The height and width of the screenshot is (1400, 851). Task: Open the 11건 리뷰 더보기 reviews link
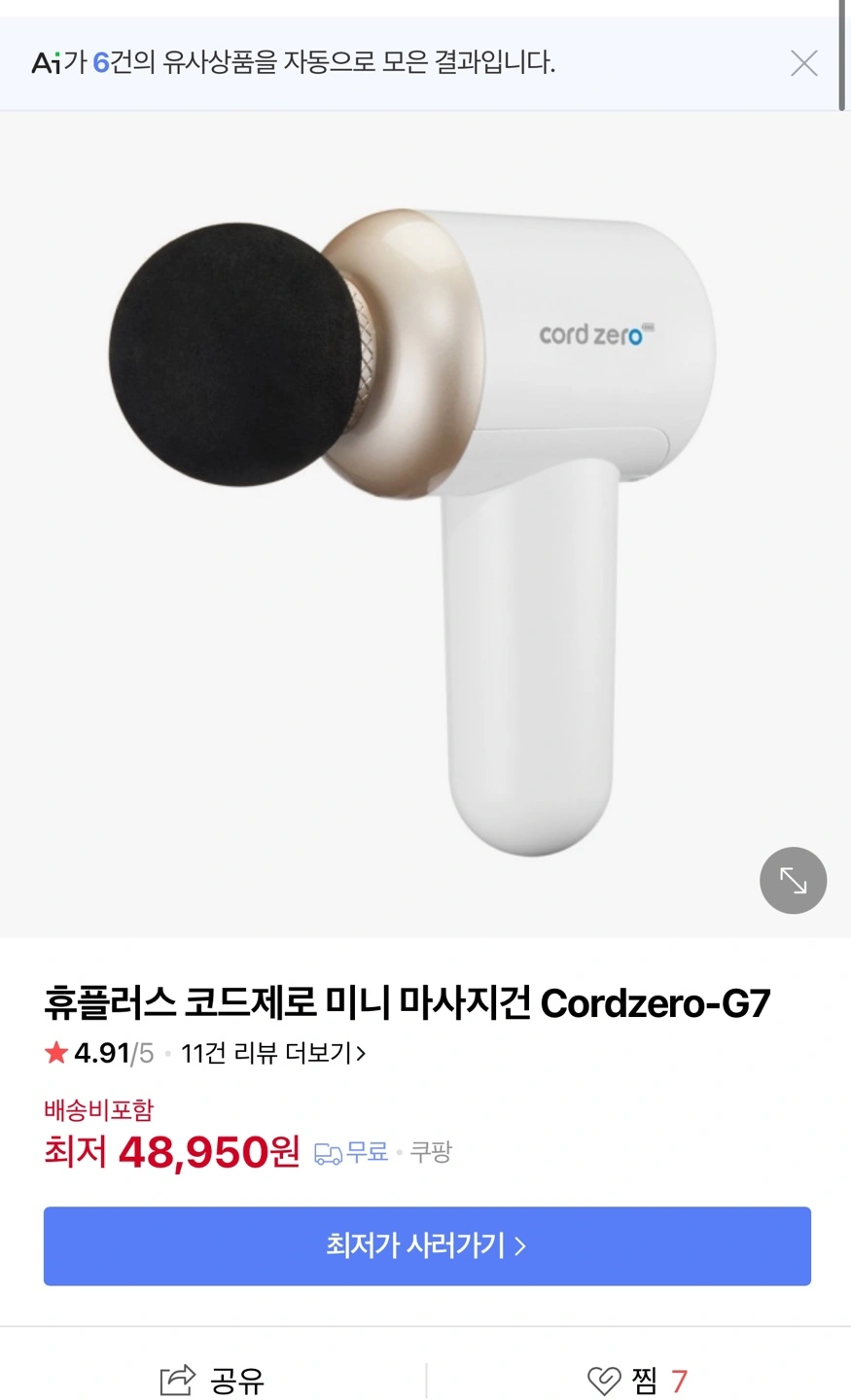tap(263, 1053)
